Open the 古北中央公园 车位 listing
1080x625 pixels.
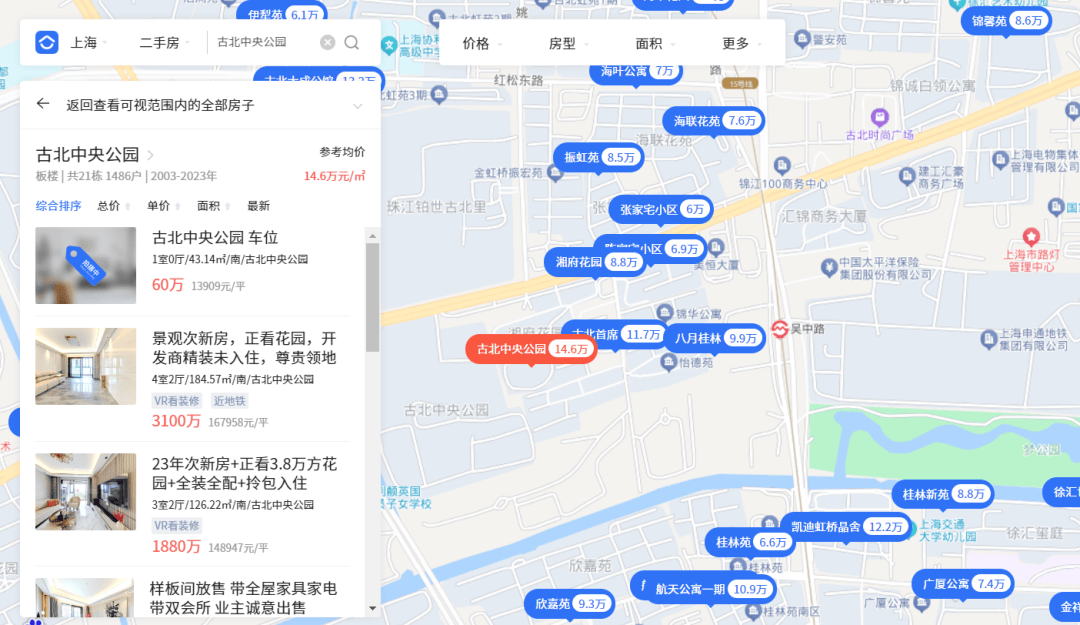(214, 238)
